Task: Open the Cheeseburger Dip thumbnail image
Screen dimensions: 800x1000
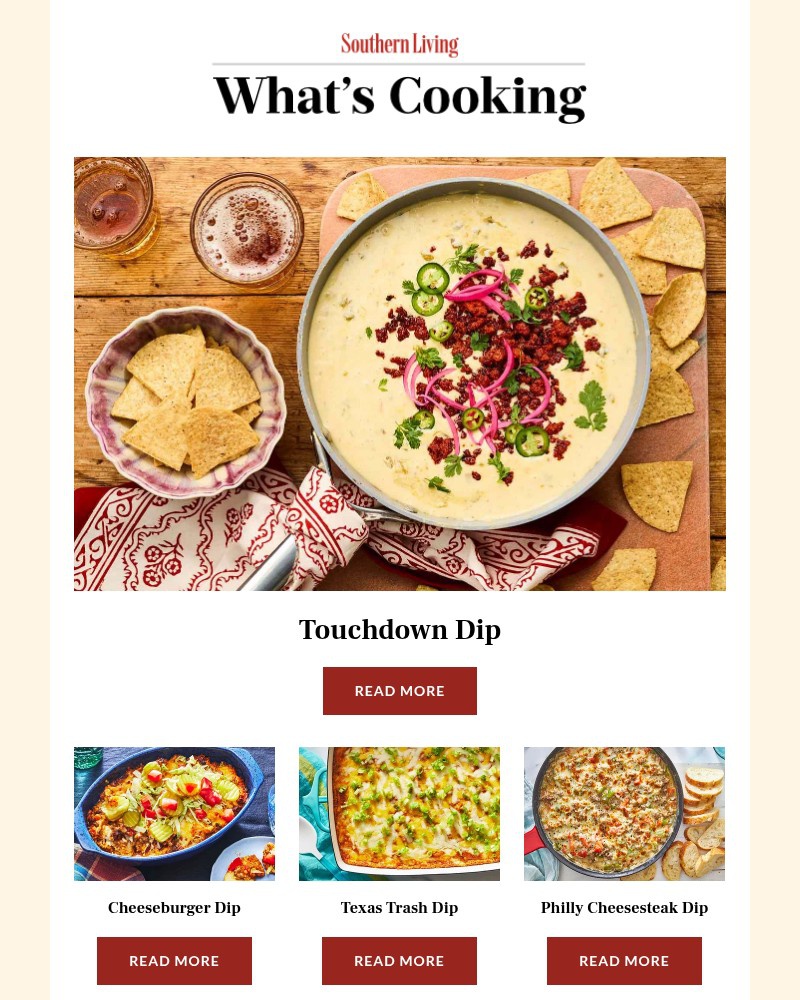Action: tap(174, 813)
